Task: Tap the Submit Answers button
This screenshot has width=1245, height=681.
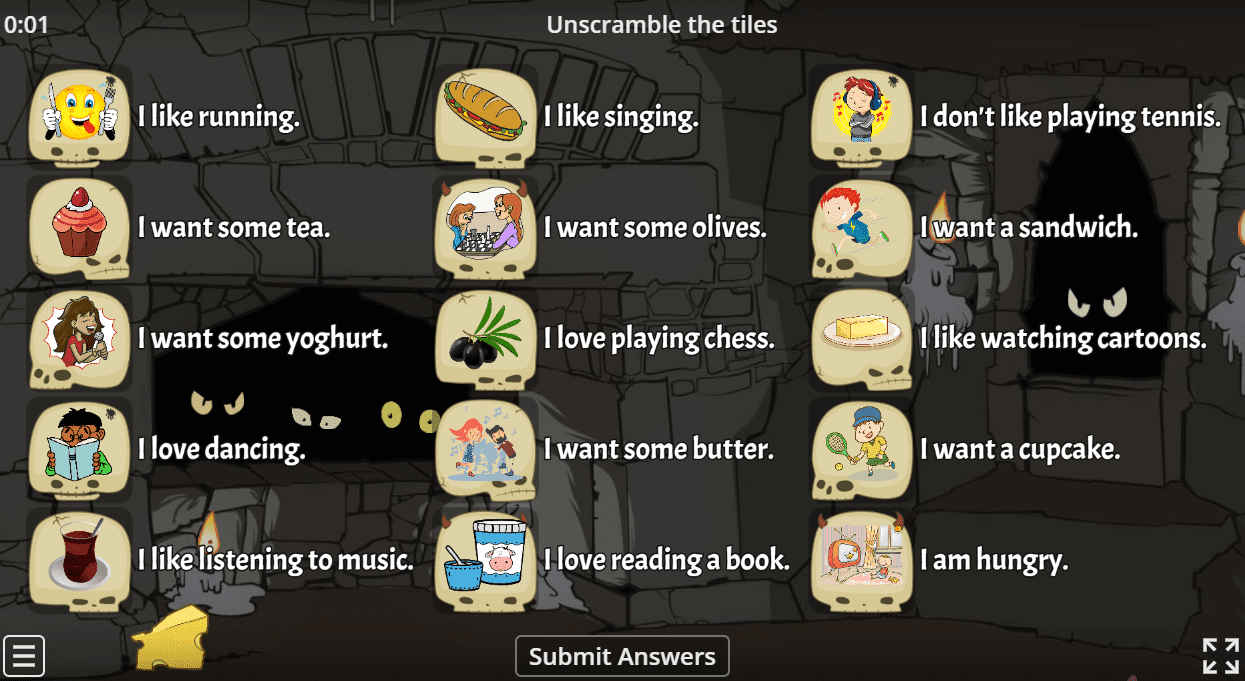Action: tap(622, 657)
